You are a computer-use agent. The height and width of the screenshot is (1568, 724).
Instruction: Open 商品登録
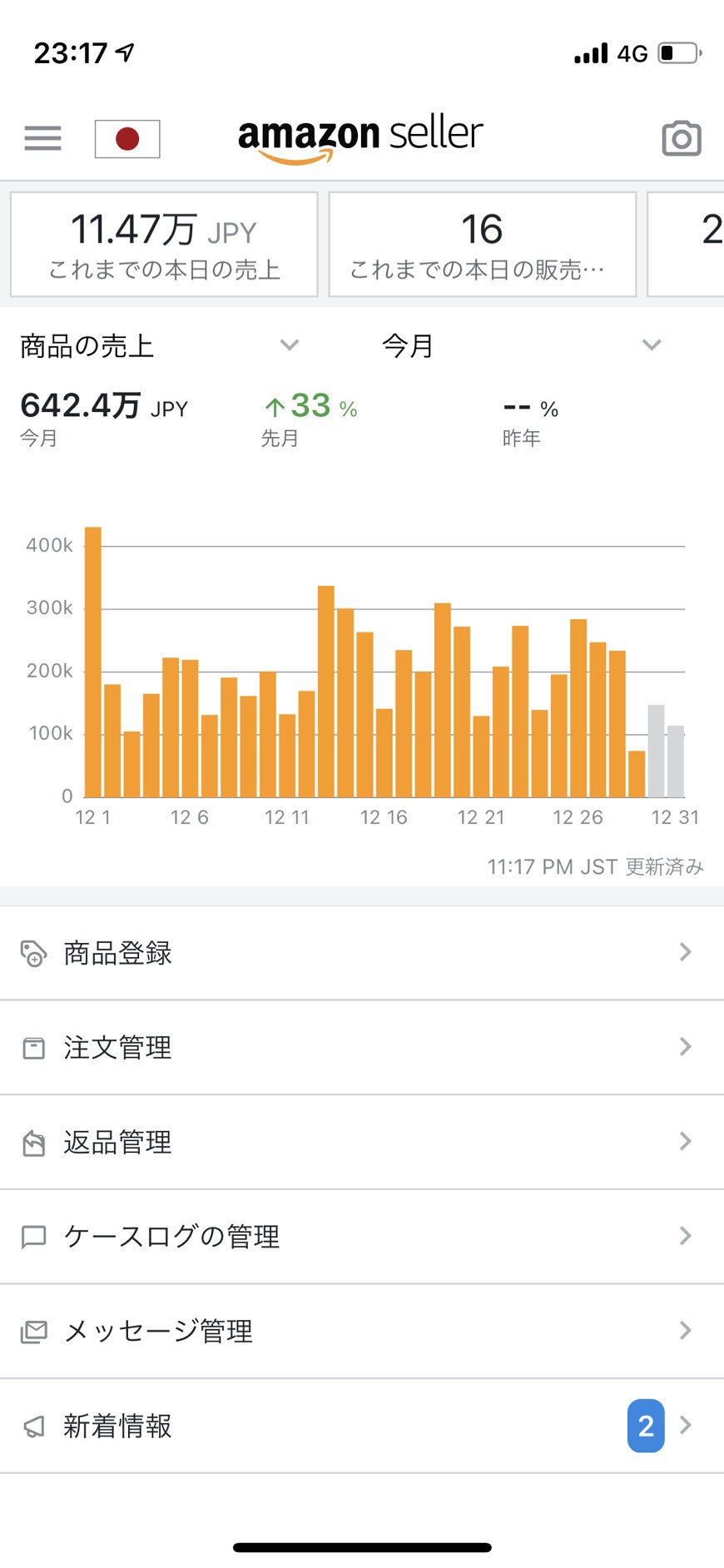pyautogui.click(x=362, y=953)
